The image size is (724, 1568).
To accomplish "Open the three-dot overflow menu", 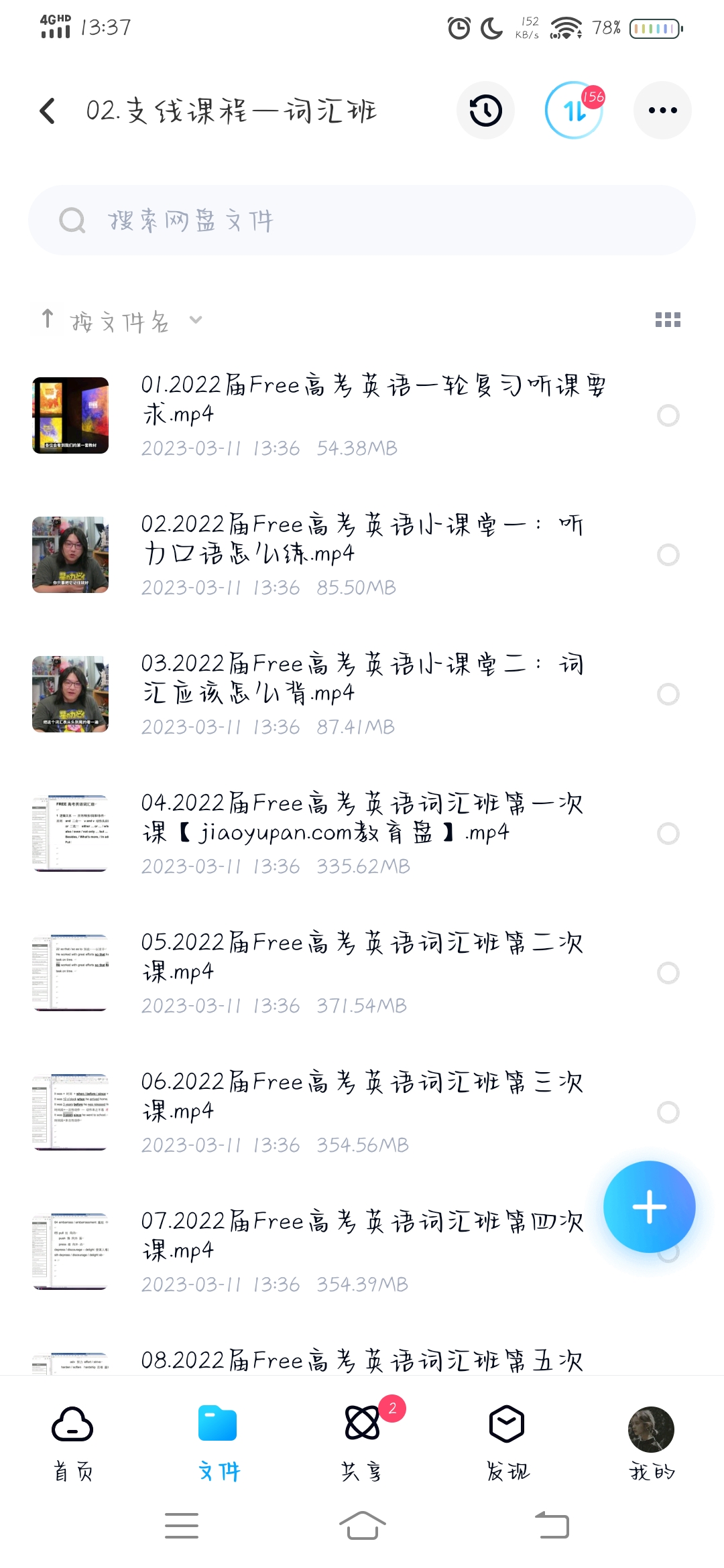I will click(662, 111).
